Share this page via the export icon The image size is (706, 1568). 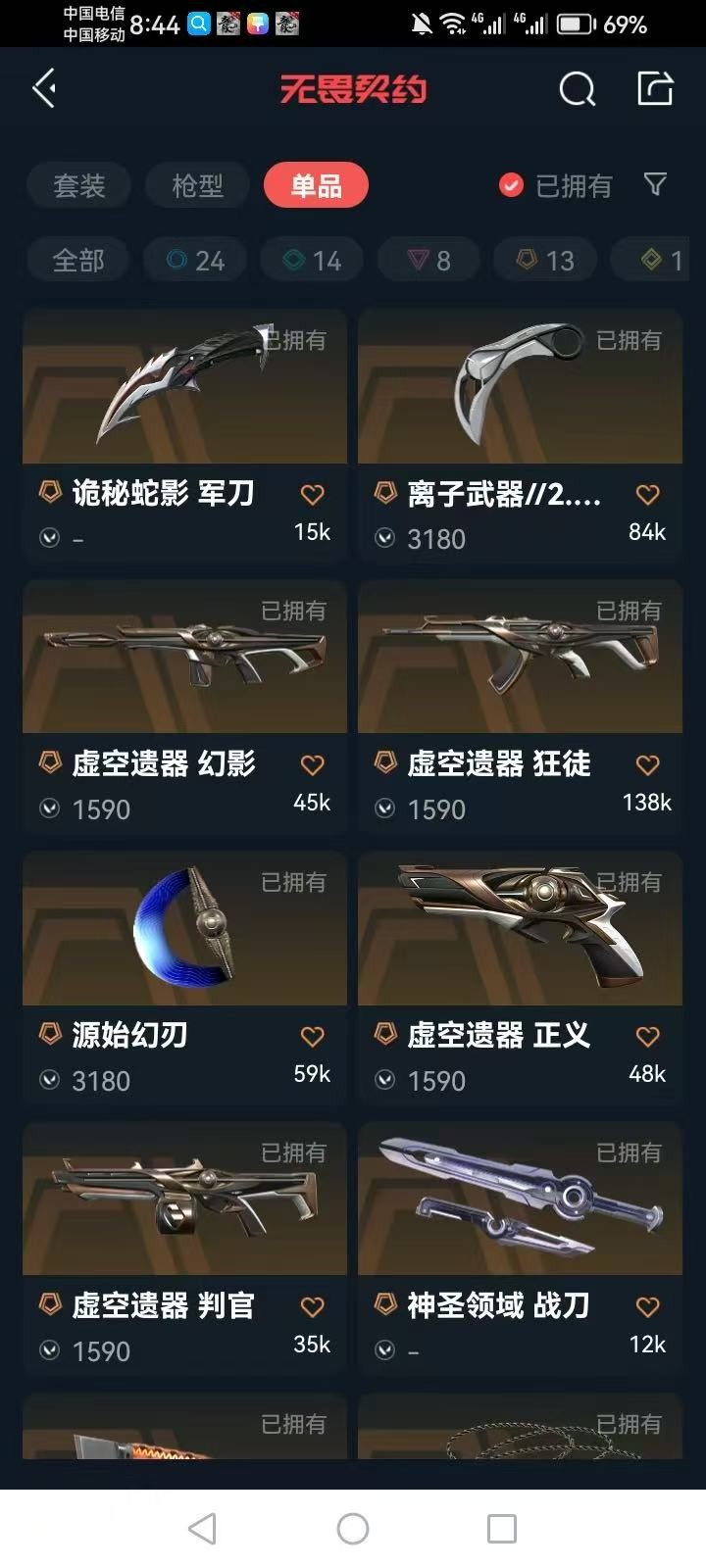(x=655, y=88)
